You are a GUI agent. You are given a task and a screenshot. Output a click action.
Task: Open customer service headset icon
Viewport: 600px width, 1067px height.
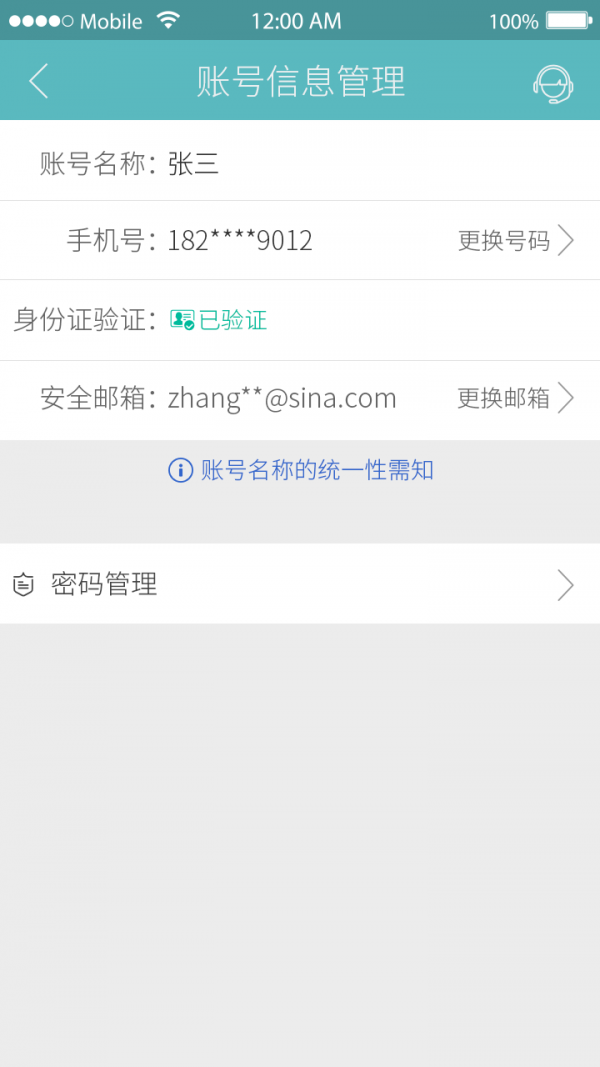tap(553, 84)
